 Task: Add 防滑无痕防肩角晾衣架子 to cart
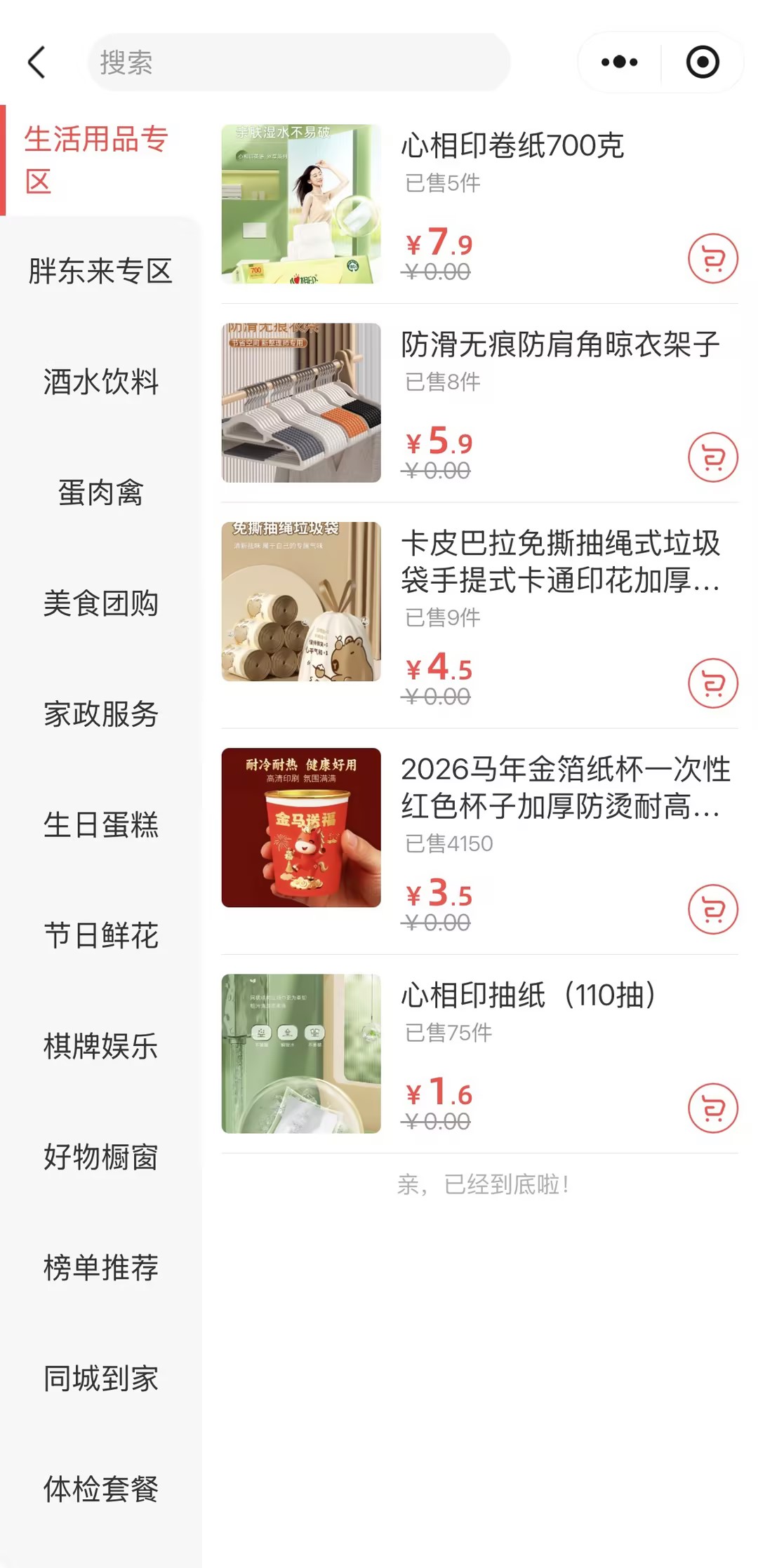pyautogui.click(x=712, y=457)
